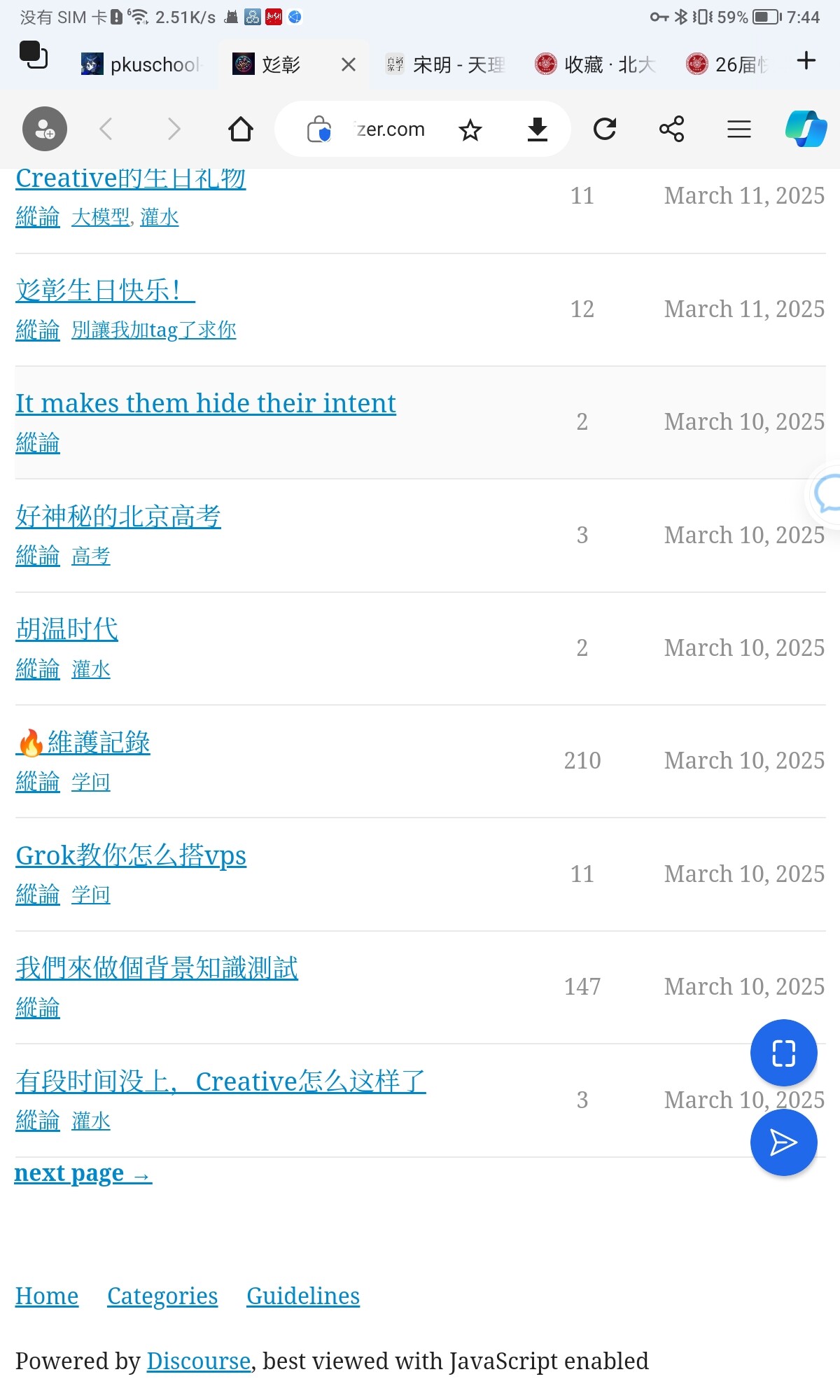
Task: Share this page
Action: pyautogui.click(x=671, y=129)
